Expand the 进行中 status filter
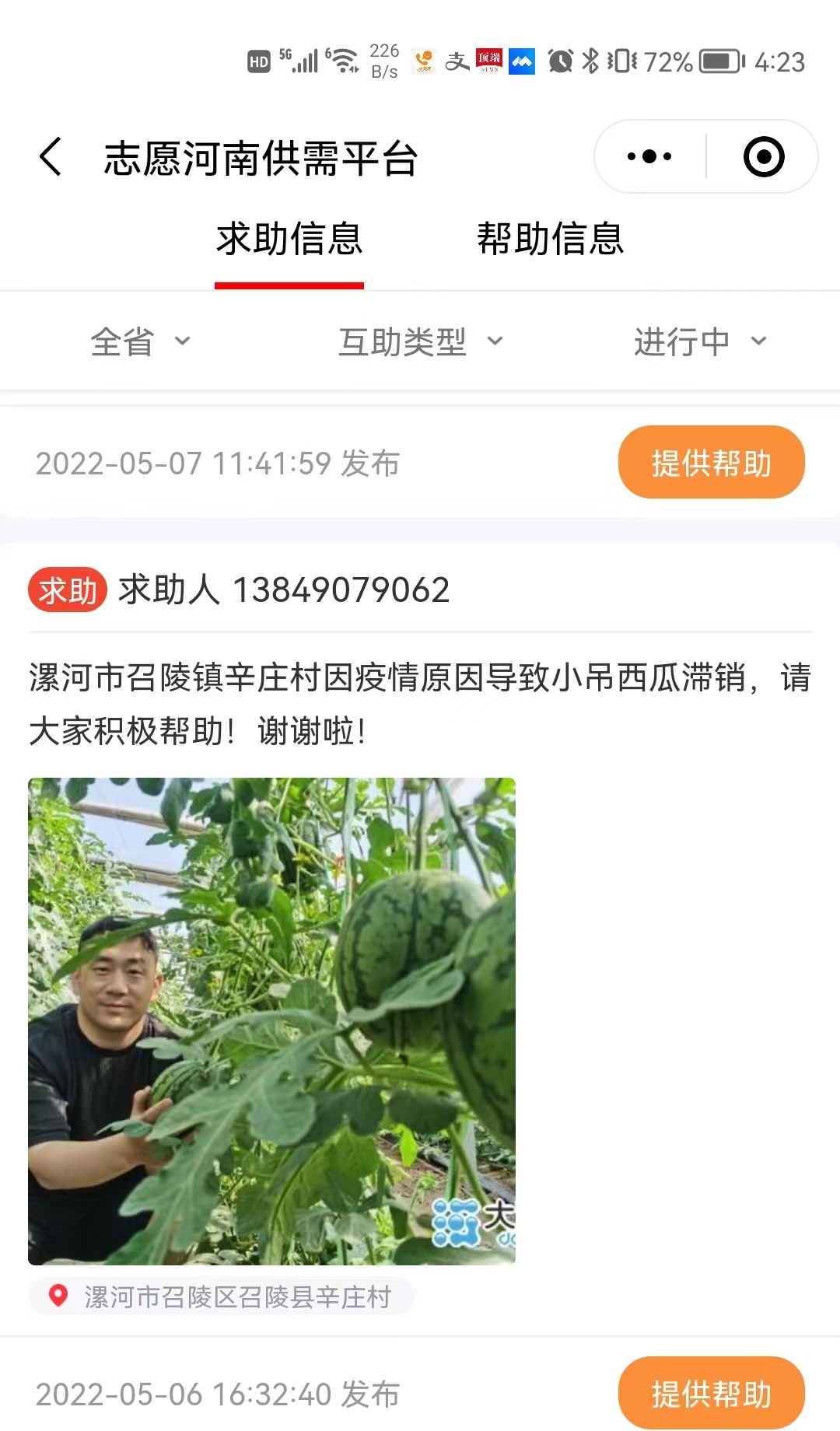Screen dimensions: 840x1431 (700, 342)
